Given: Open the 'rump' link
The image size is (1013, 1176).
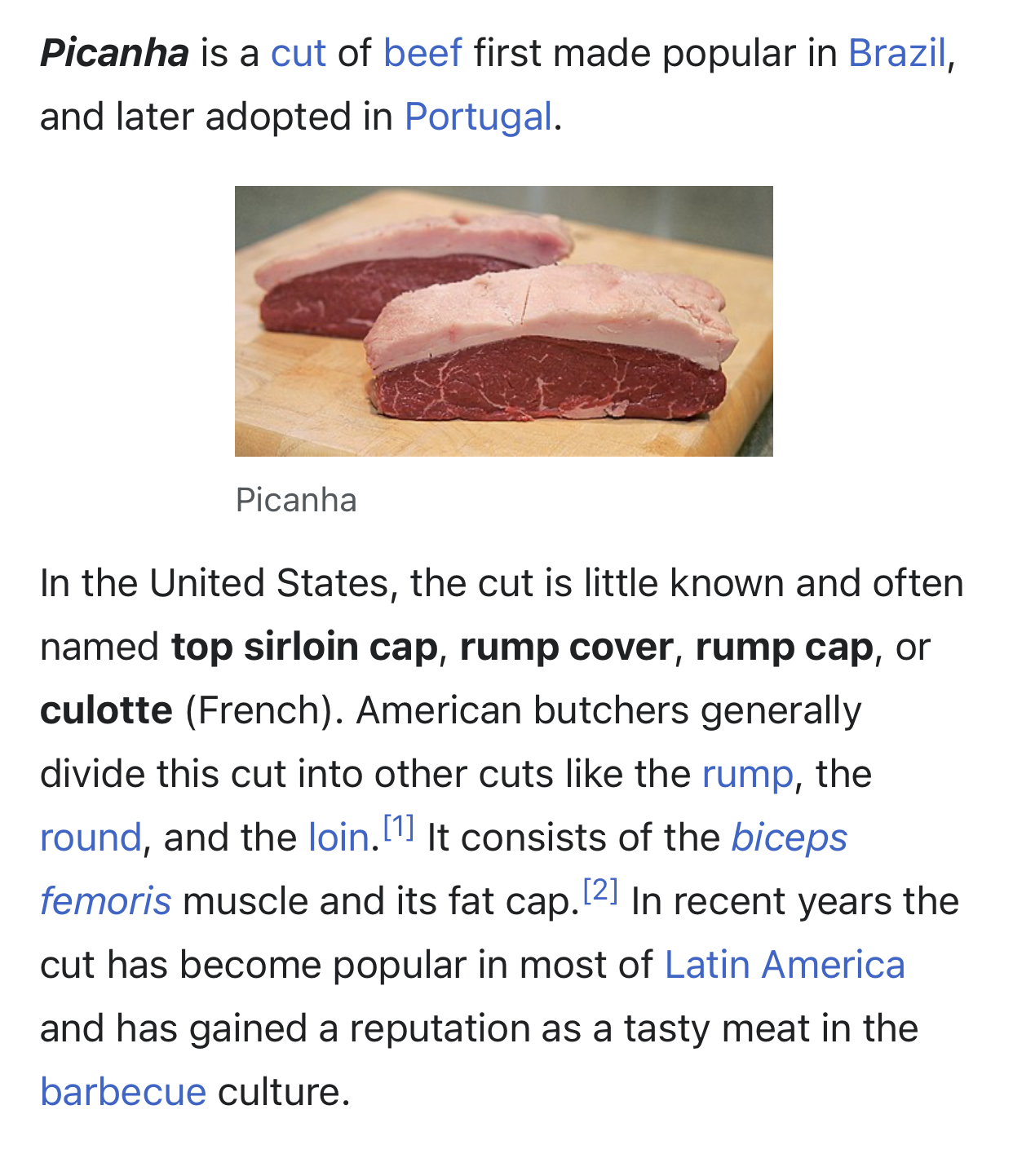Looking at the screenshot, I should click(x=747, y=775).
